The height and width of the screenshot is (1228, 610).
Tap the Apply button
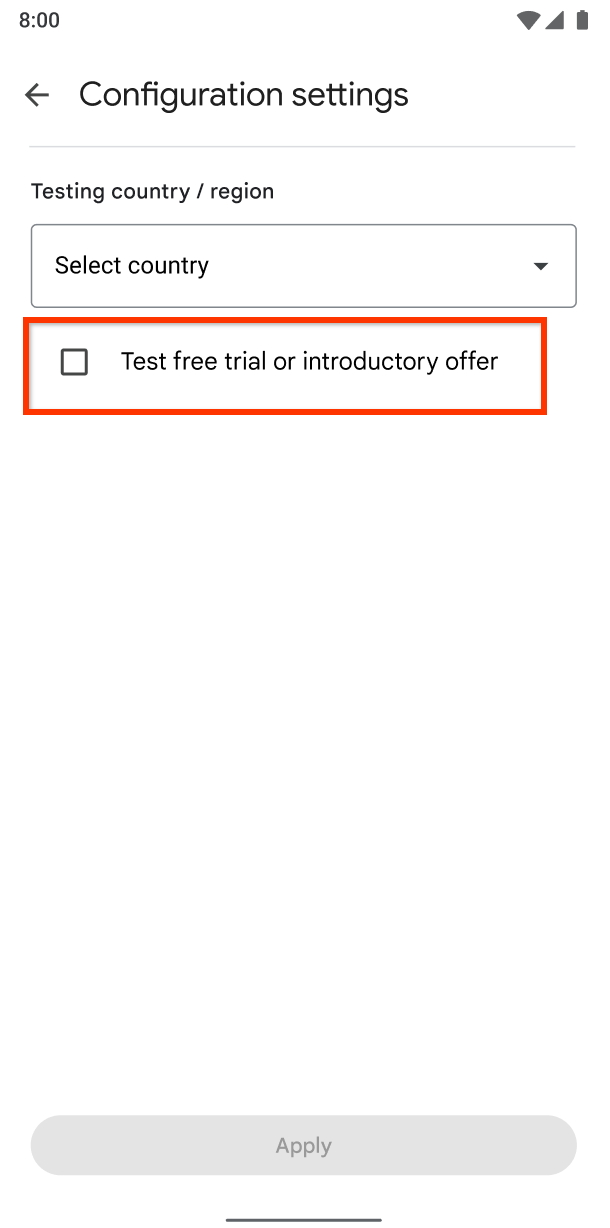(303, 1146)
